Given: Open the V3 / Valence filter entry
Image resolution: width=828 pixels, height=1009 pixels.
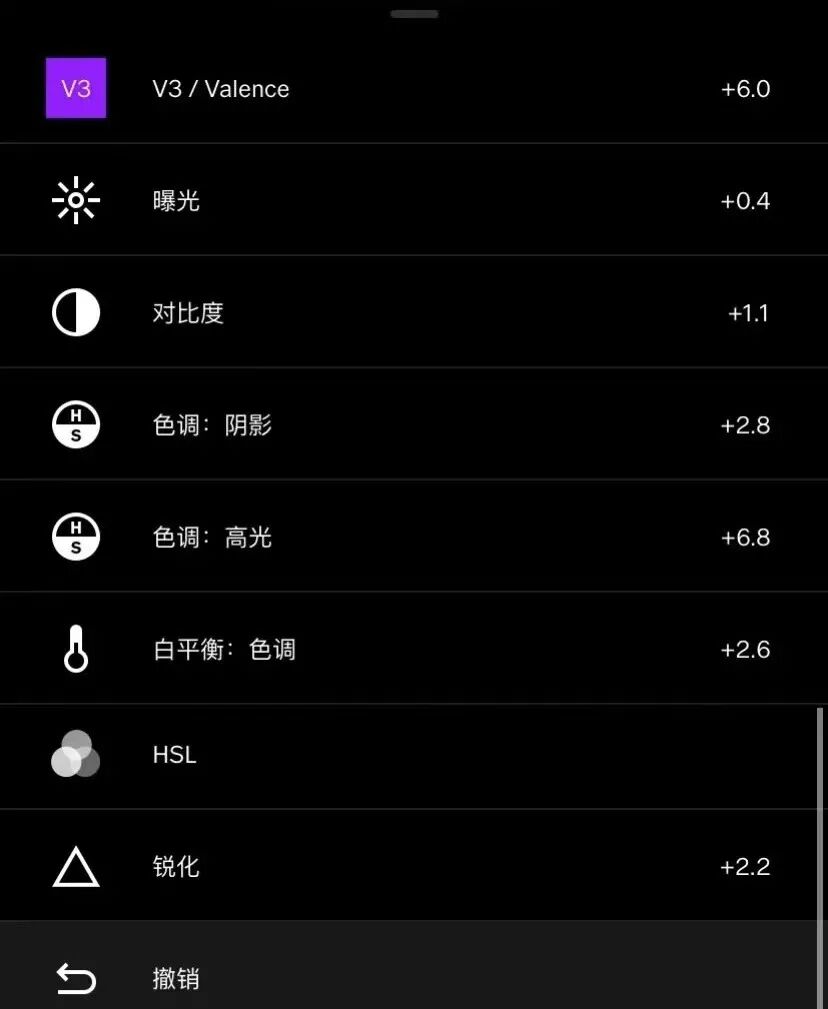Looking at the screenshot, I should 220,89.
